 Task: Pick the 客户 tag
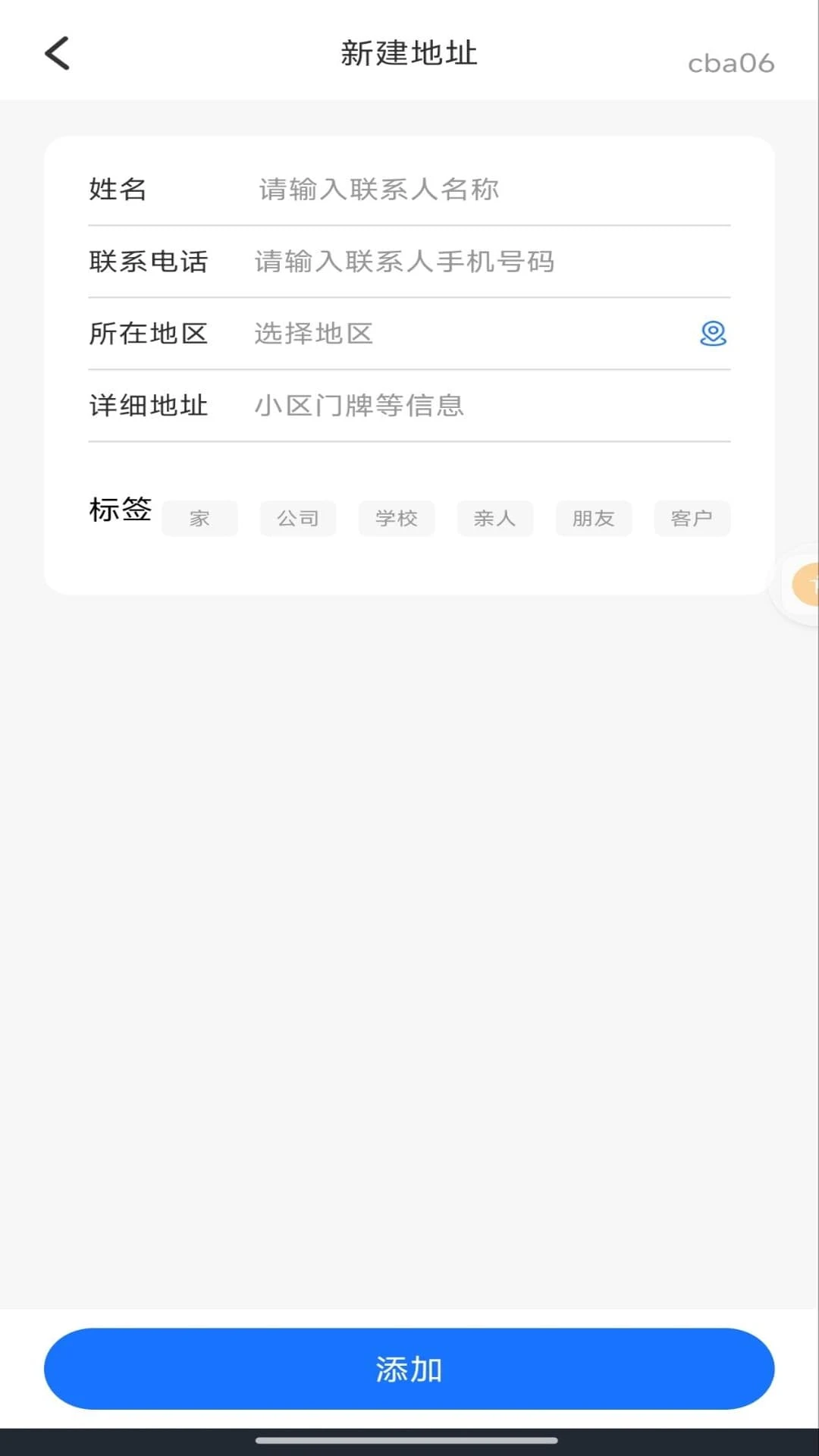[692, 519]
